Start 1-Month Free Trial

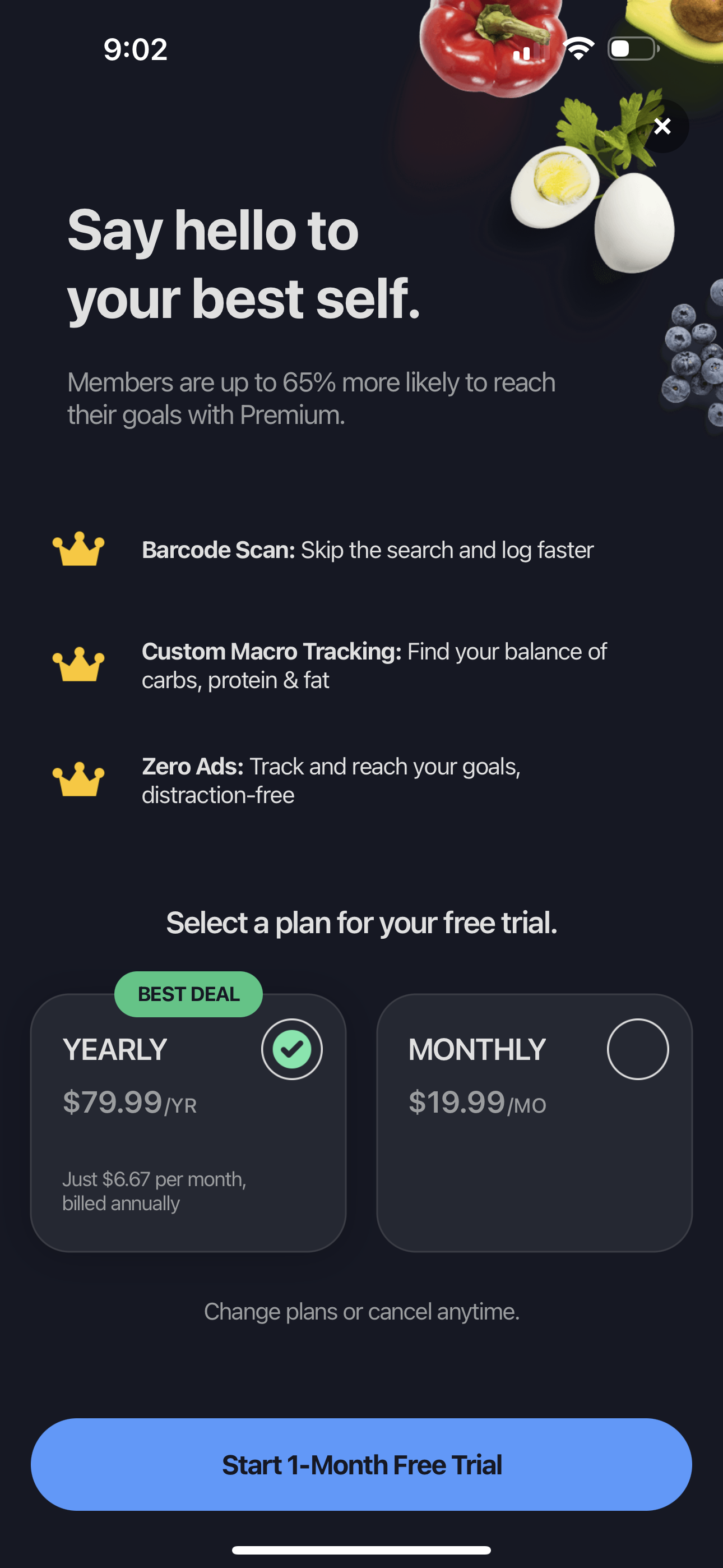click(x=361, y=1464)
